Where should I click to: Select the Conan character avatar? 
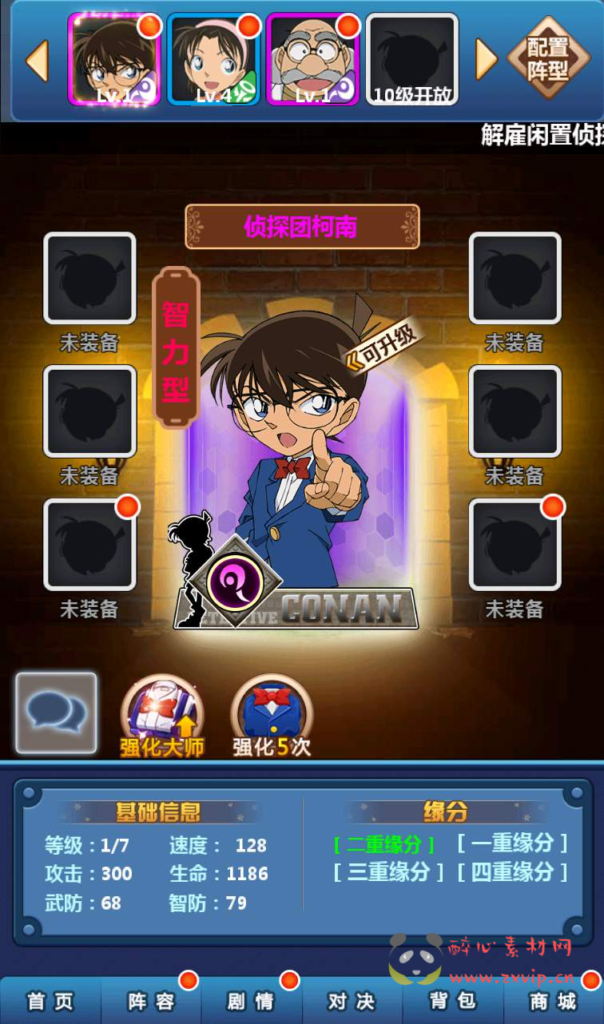(x=113, y=60)
